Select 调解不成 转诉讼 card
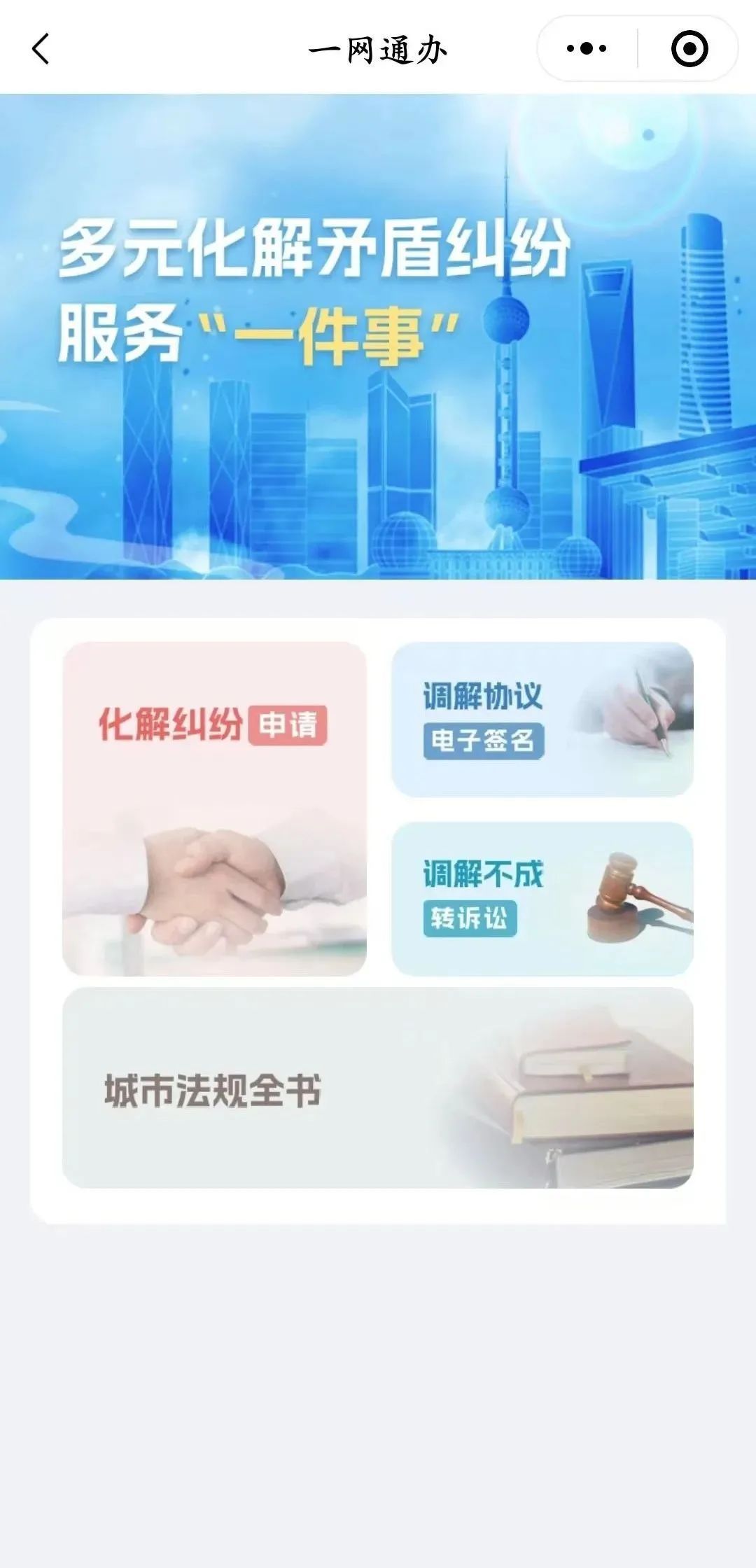 pyautogui.click(x=542, y=899)
